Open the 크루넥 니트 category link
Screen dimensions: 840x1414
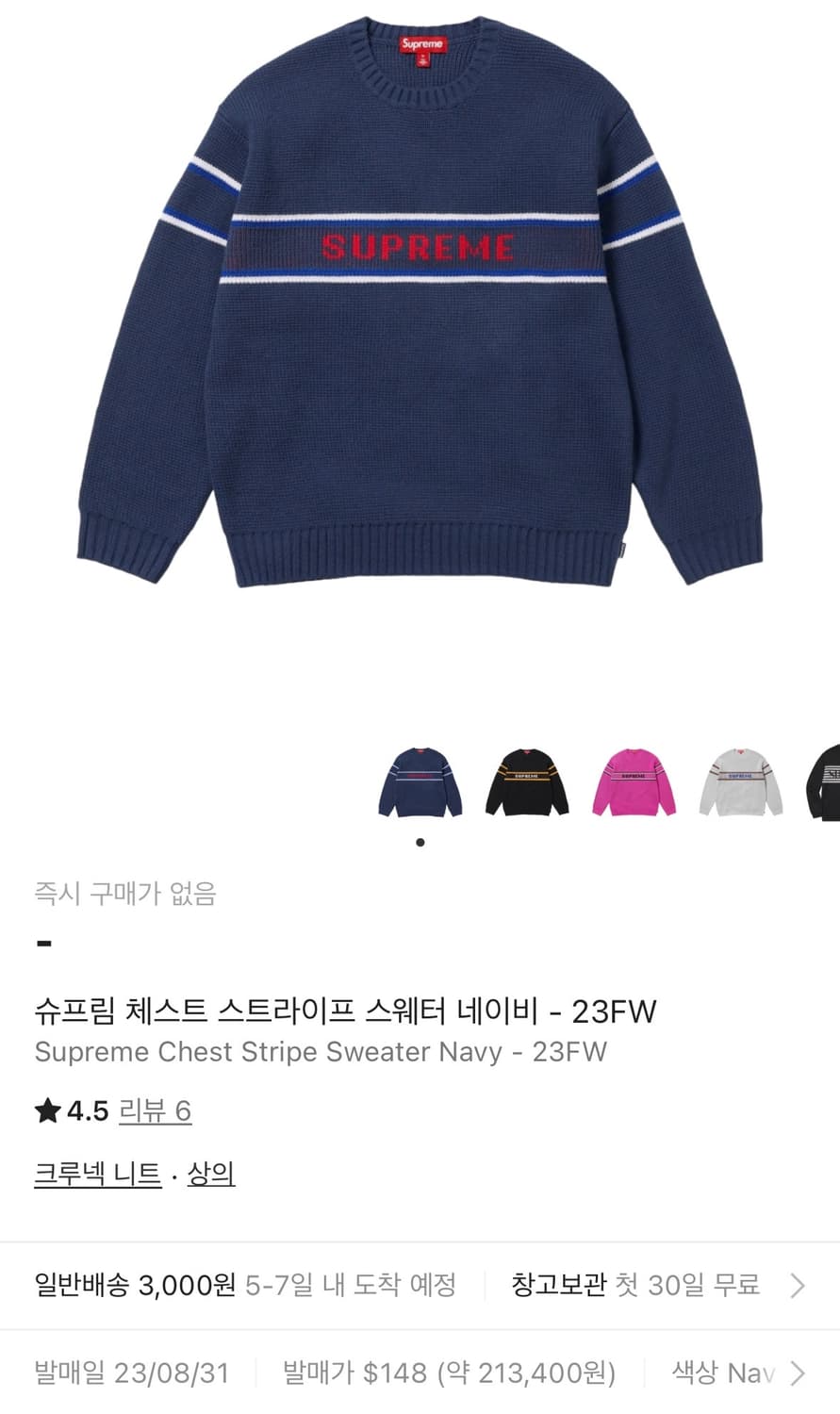[95, 1176]
